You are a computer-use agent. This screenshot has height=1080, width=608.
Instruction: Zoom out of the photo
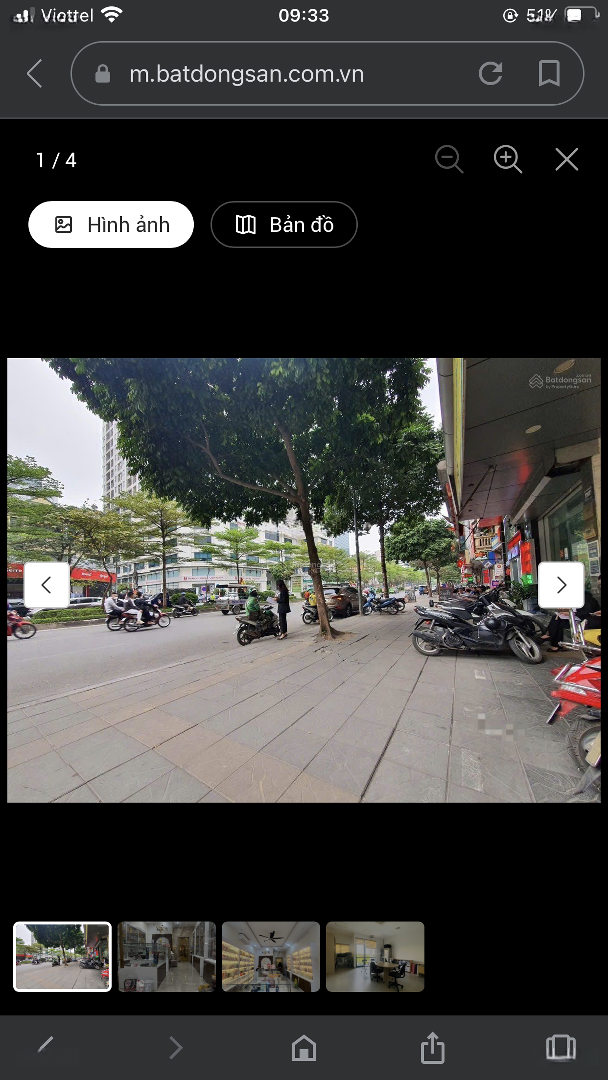tap(449, 159)
